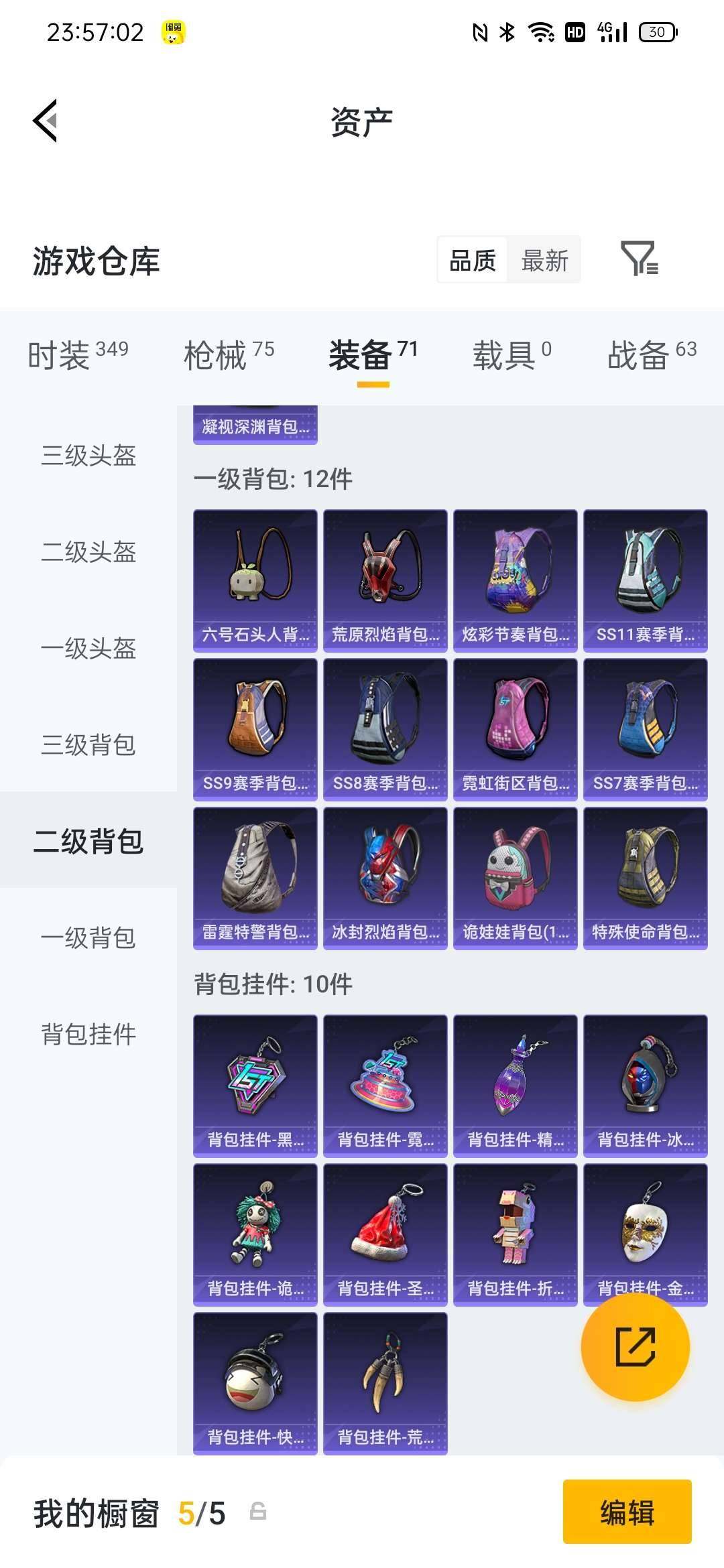Expand the 一级背包 section in sidebar
The image size is (724, 1568).
click(89, 939)
